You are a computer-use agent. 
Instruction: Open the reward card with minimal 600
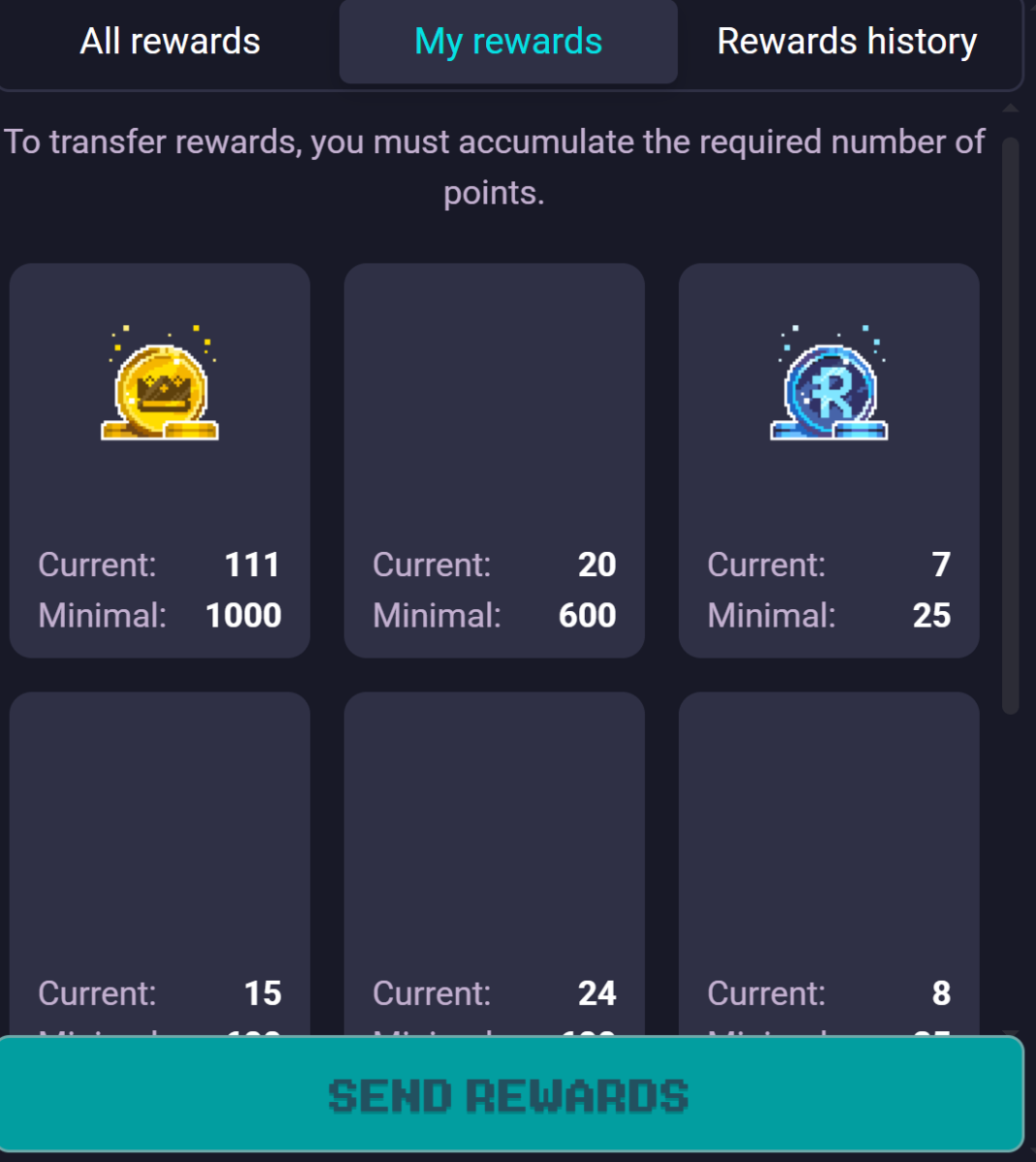(x=494, y=460)
